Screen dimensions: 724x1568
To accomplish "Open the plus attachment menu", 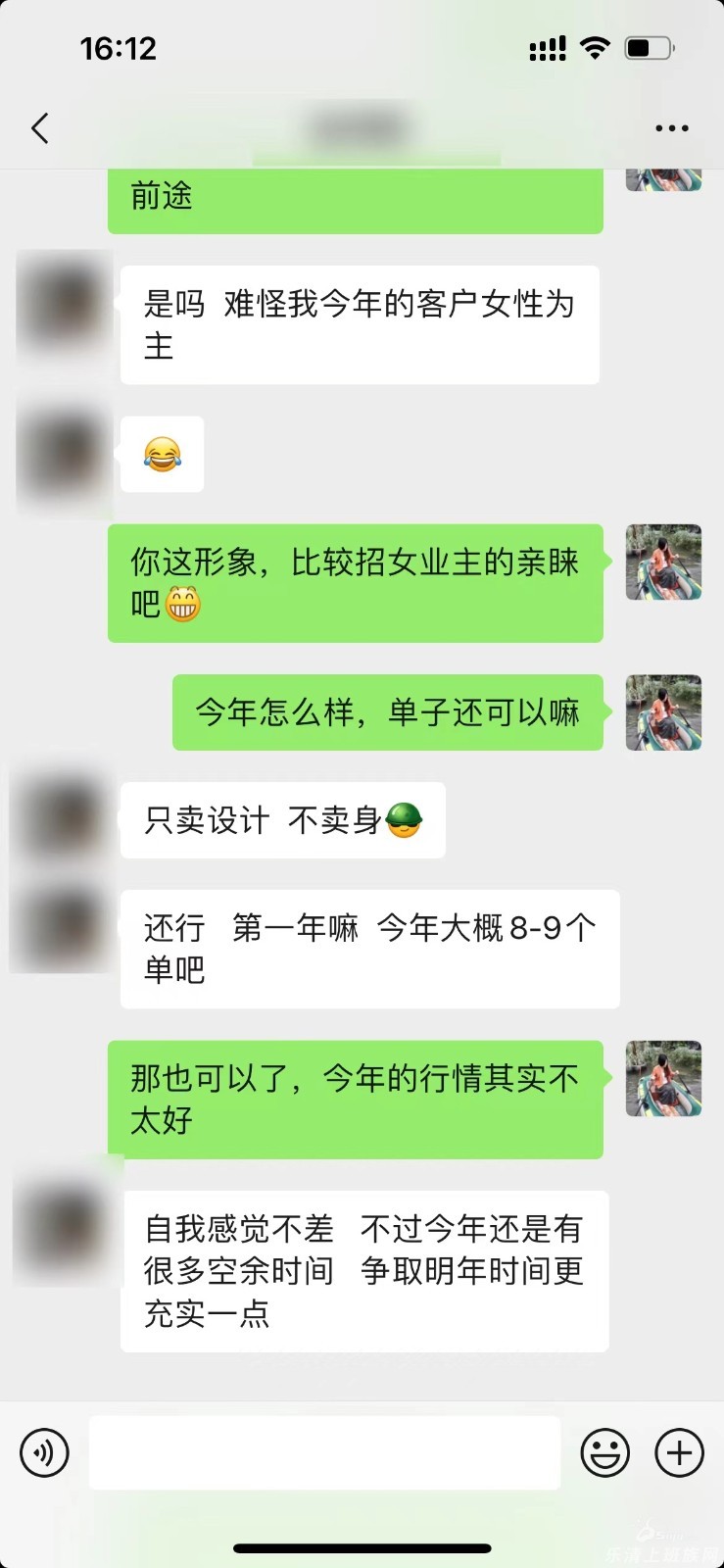I will (x=679, y=1452).
